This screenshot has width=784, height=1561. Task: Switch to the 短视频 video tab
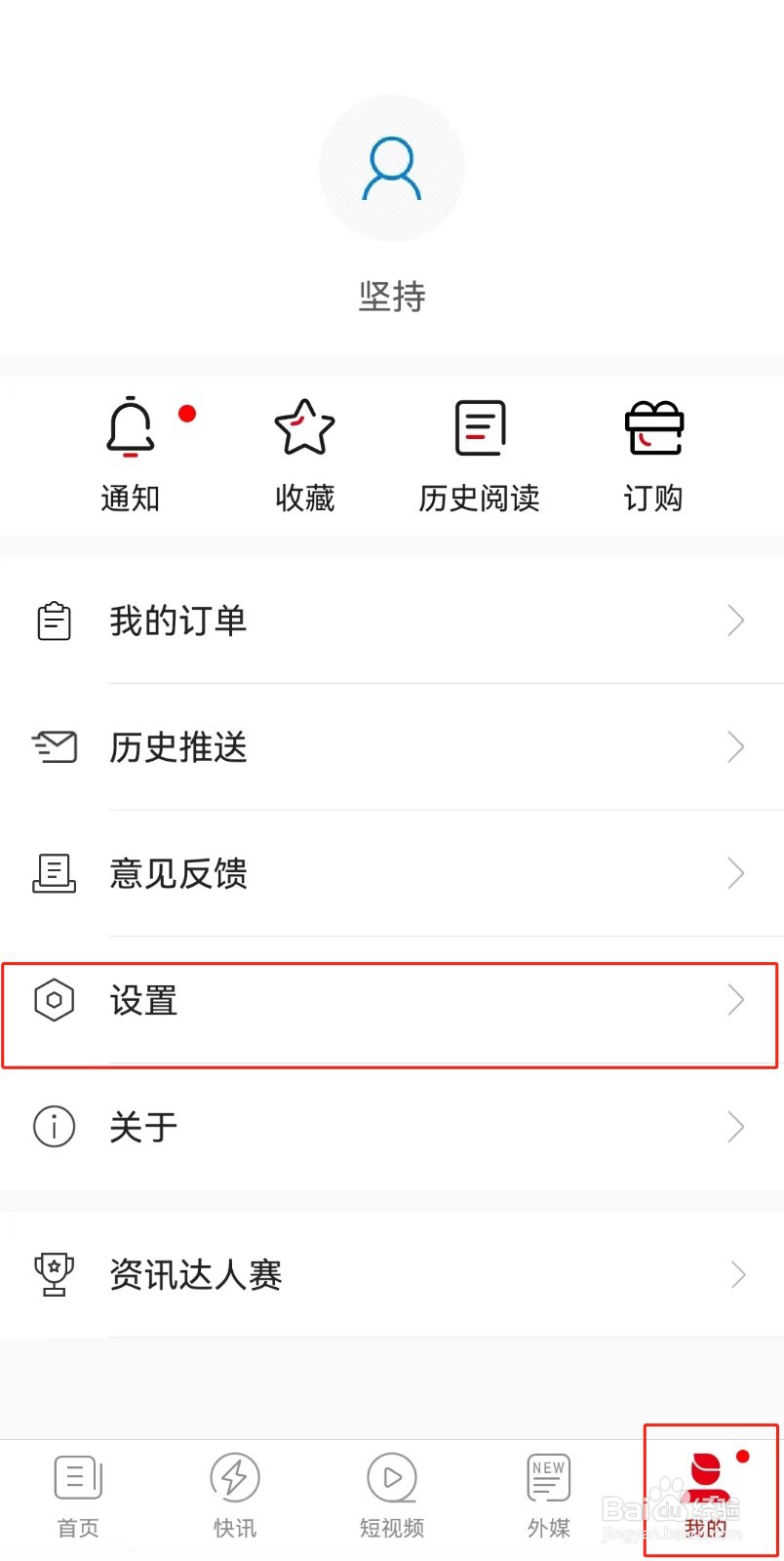[392, 1493]
